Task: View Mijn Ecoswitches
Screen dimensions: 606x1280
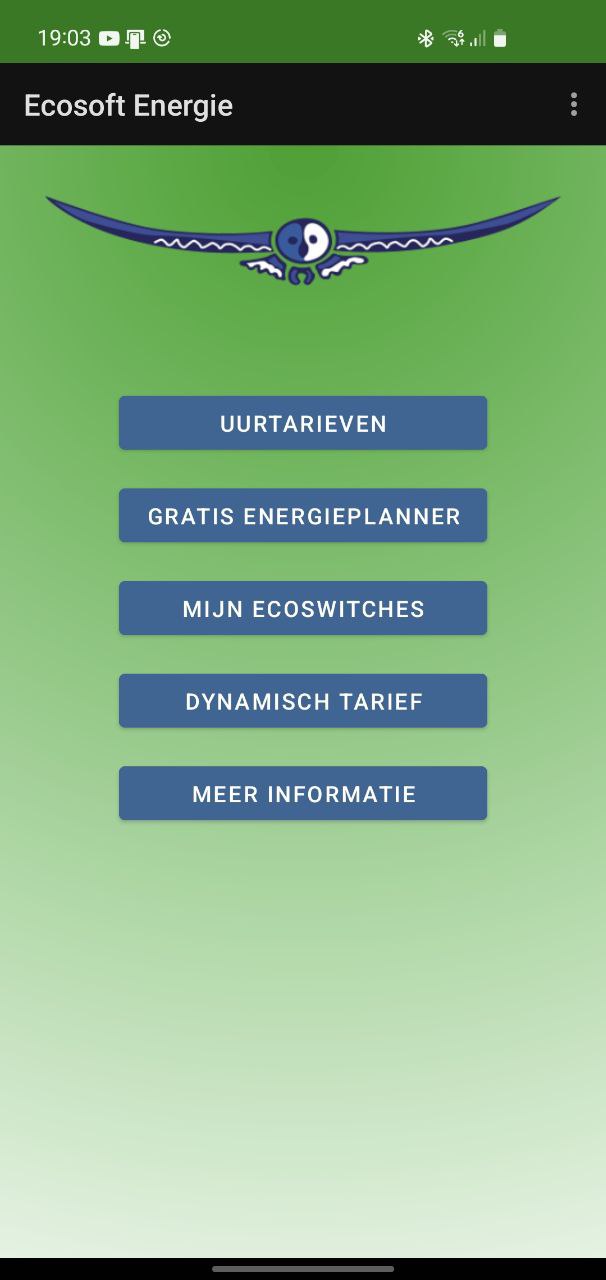Action: pos(303,608)
